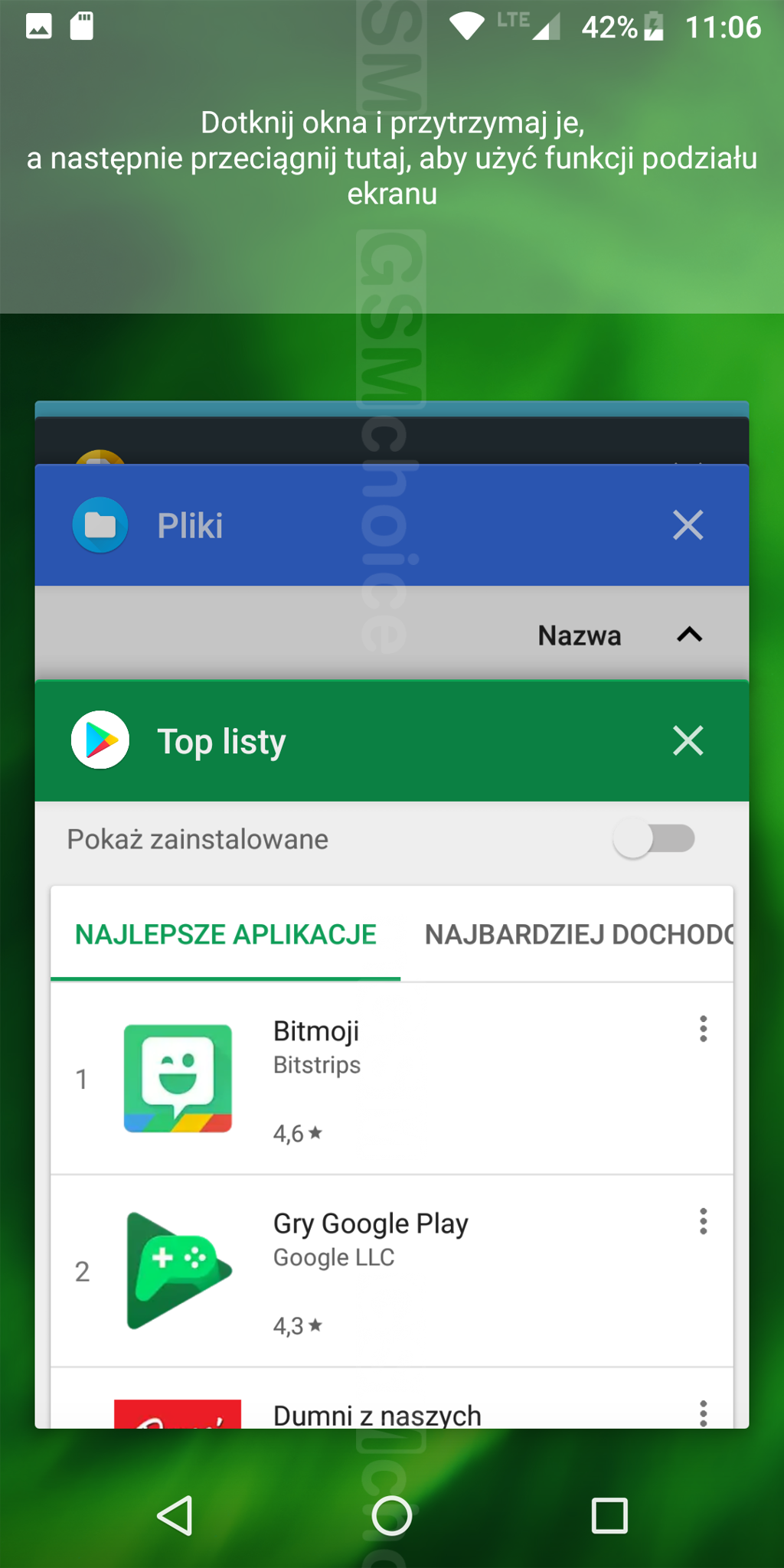This screenshot has height=1568, width=784.
Task: Close the Pliki recent app card
Action: (x=688, y=525)
